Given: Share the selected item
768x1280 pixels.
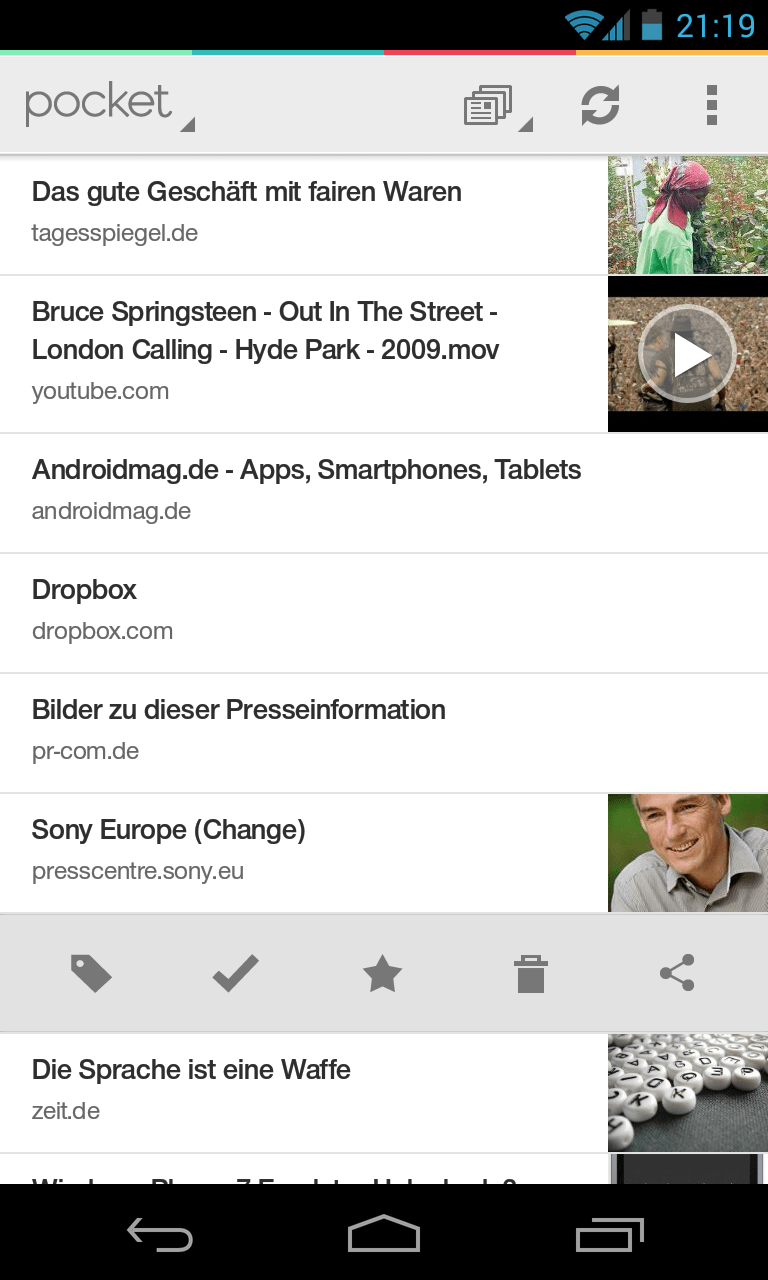Looking at the screenshot, I should 677,973.
